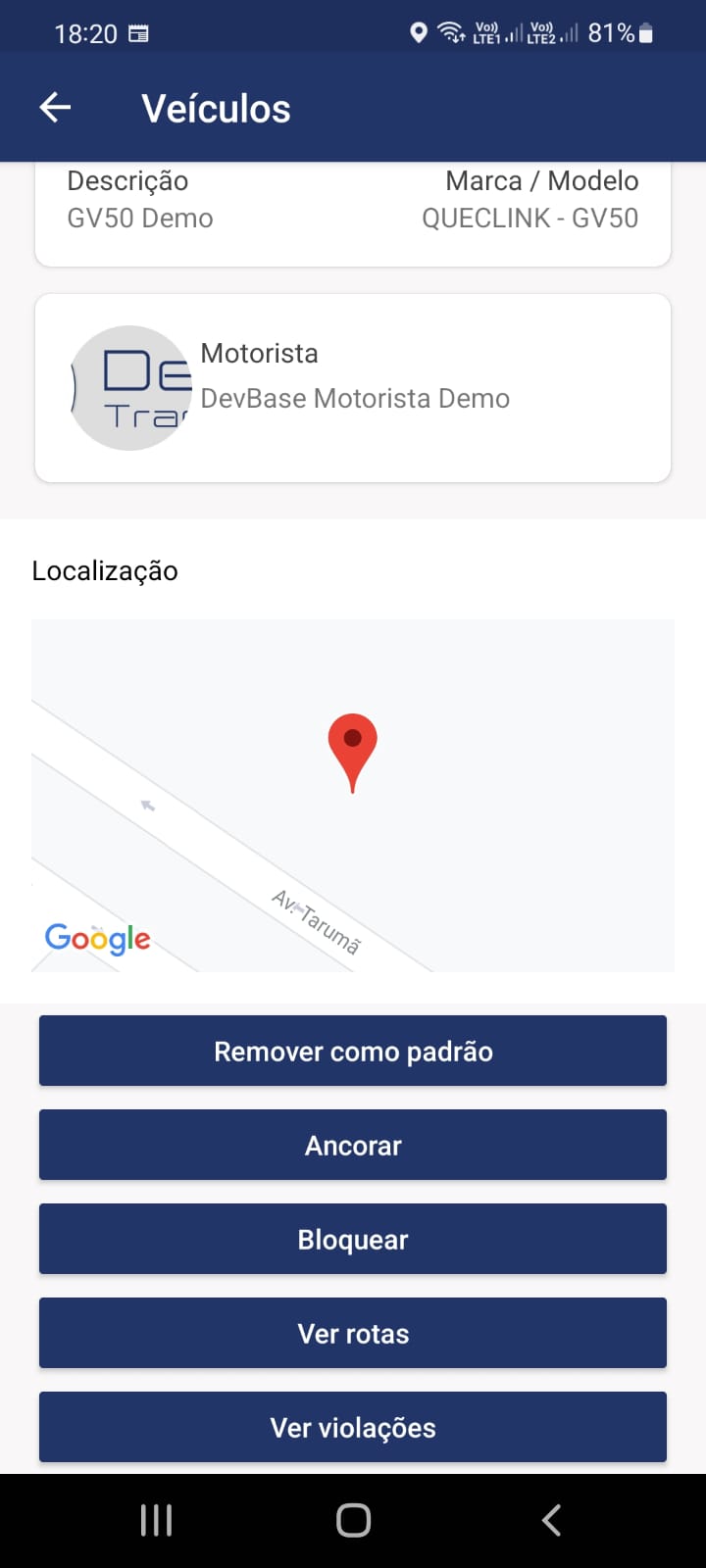The height and width of the screenshot is (1568, 706).
Task: Tap the GV50 Demo description field
Action: tap(140, 218)
